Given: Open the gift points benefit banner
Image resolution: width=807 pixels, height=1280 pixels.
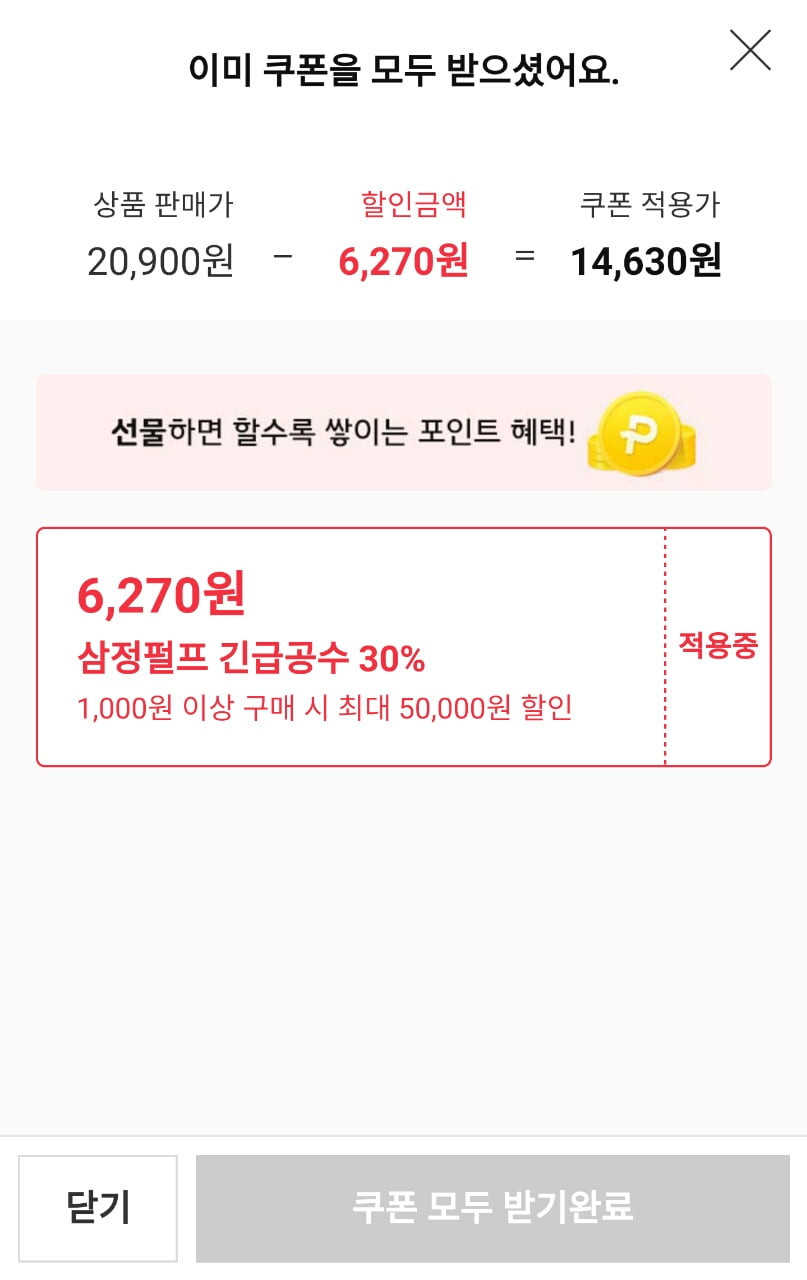Looking at the screenshot, I should 403,433.
